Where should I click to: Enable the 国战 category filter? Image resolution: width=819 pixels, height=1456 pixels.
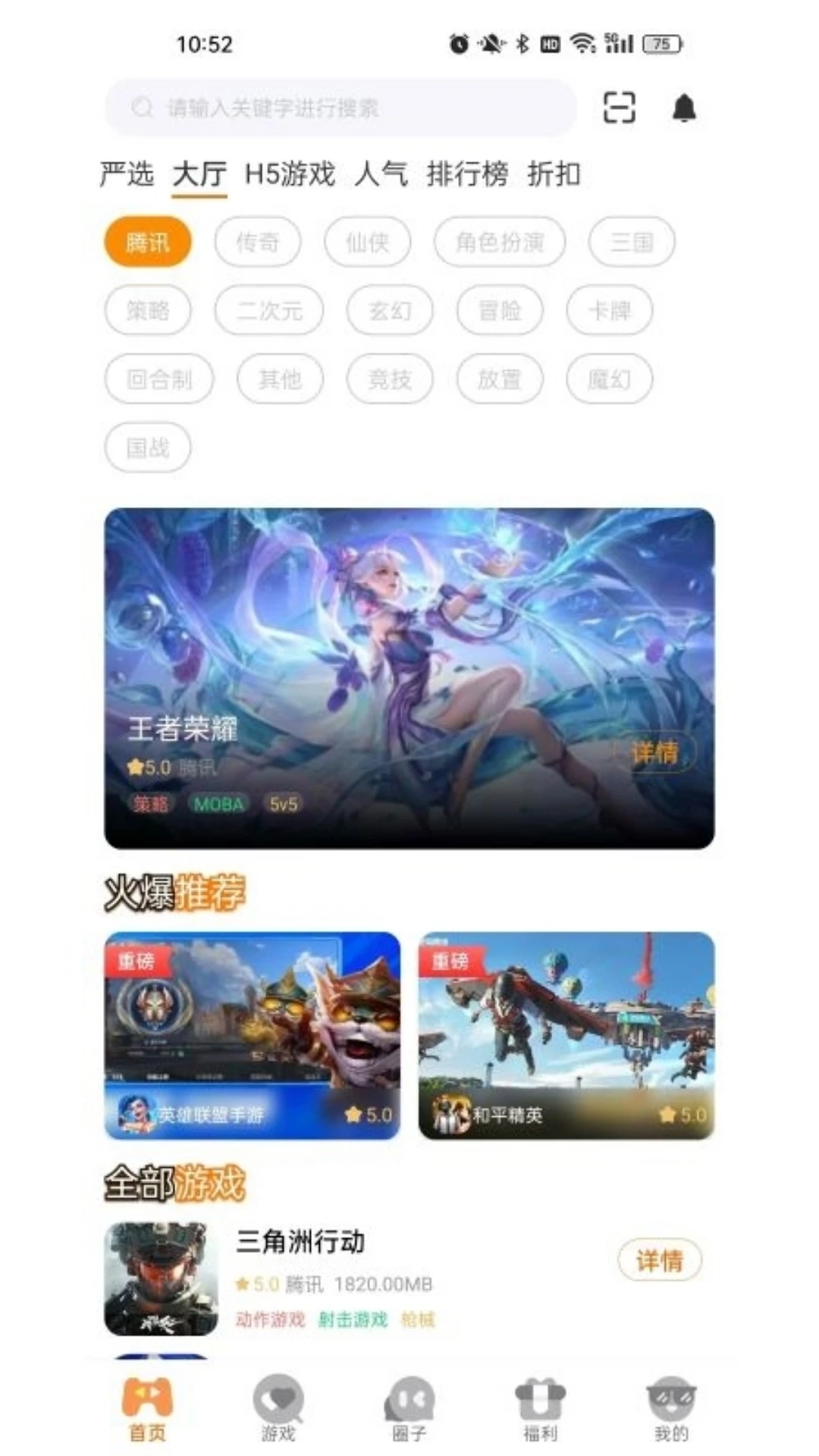tap(147, 447)
